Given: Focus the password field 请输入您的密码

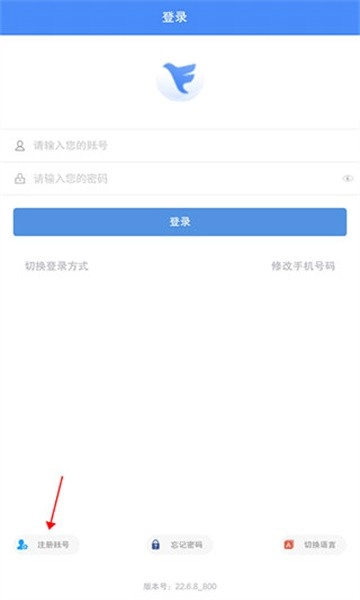Looking at the screenshot, I should click(180, 178).
